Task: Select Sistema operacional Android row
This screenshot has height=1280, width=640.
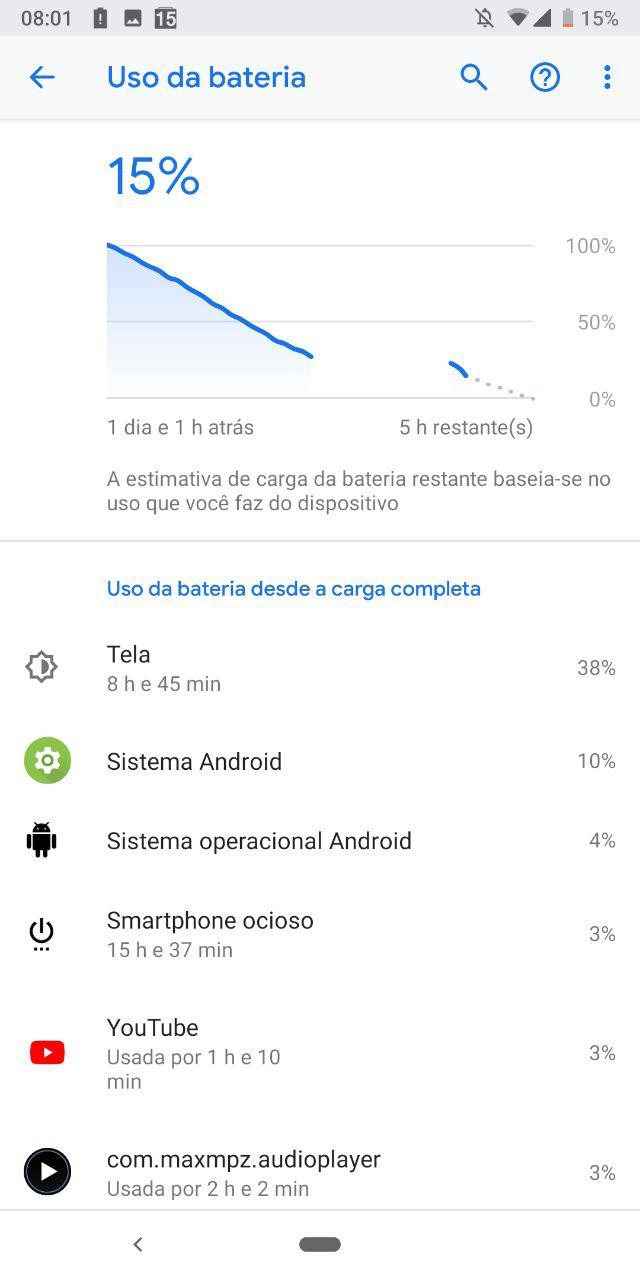Action: coord(320,841)
